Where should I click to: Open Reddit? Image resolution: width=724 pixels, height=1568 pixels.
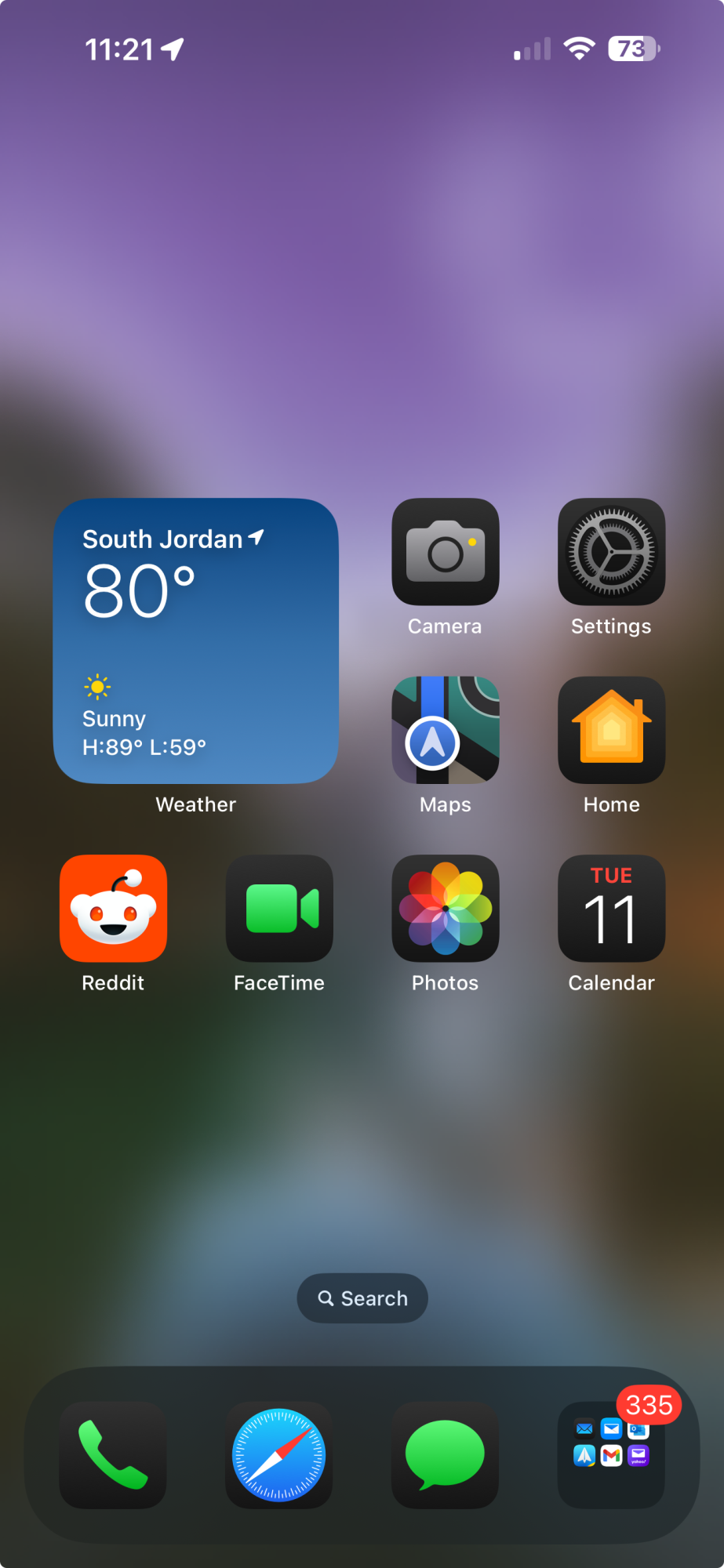[113, 908]
